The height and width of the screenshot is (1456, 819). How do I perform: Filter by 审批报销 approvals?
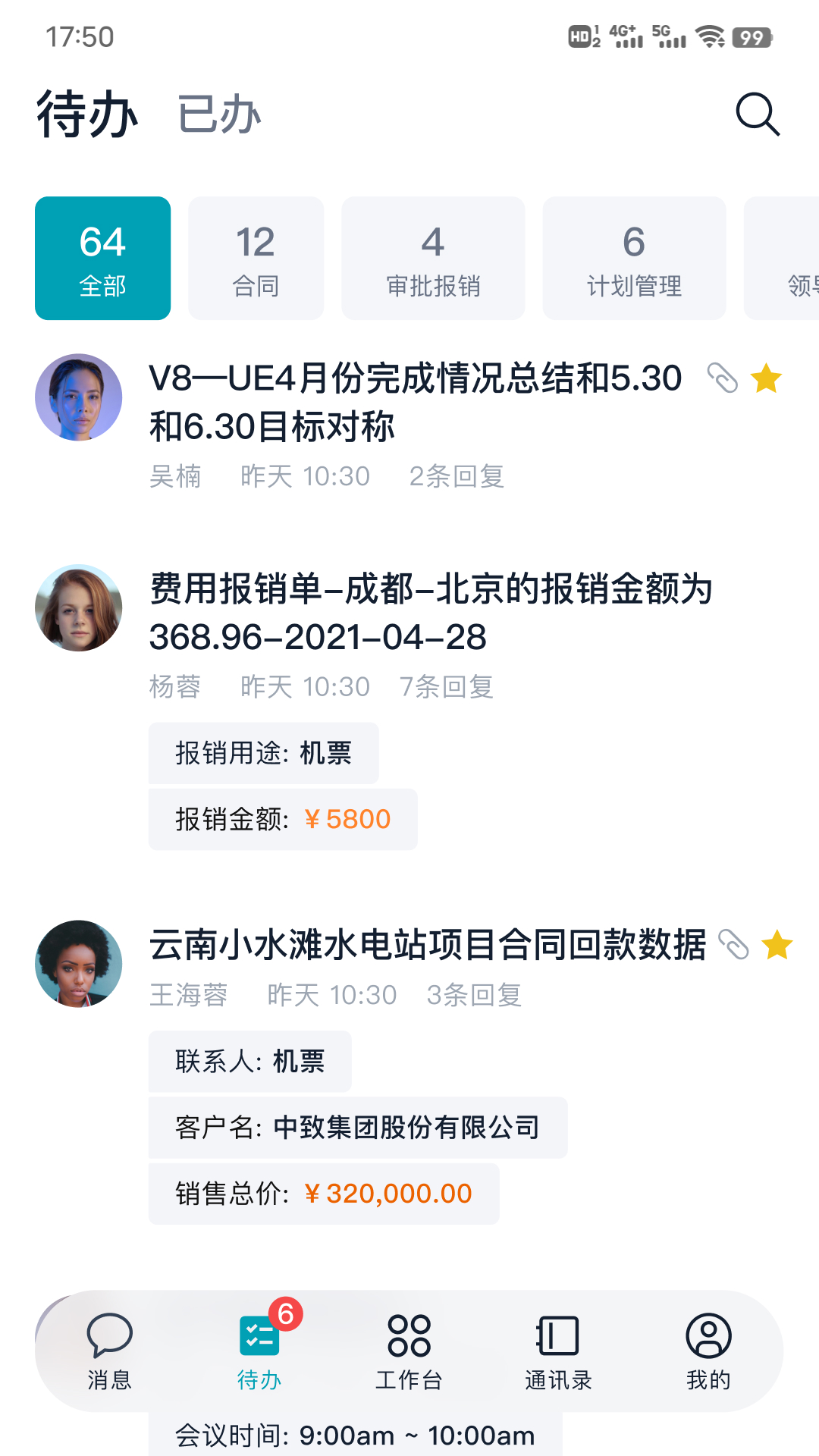[433, 258]
